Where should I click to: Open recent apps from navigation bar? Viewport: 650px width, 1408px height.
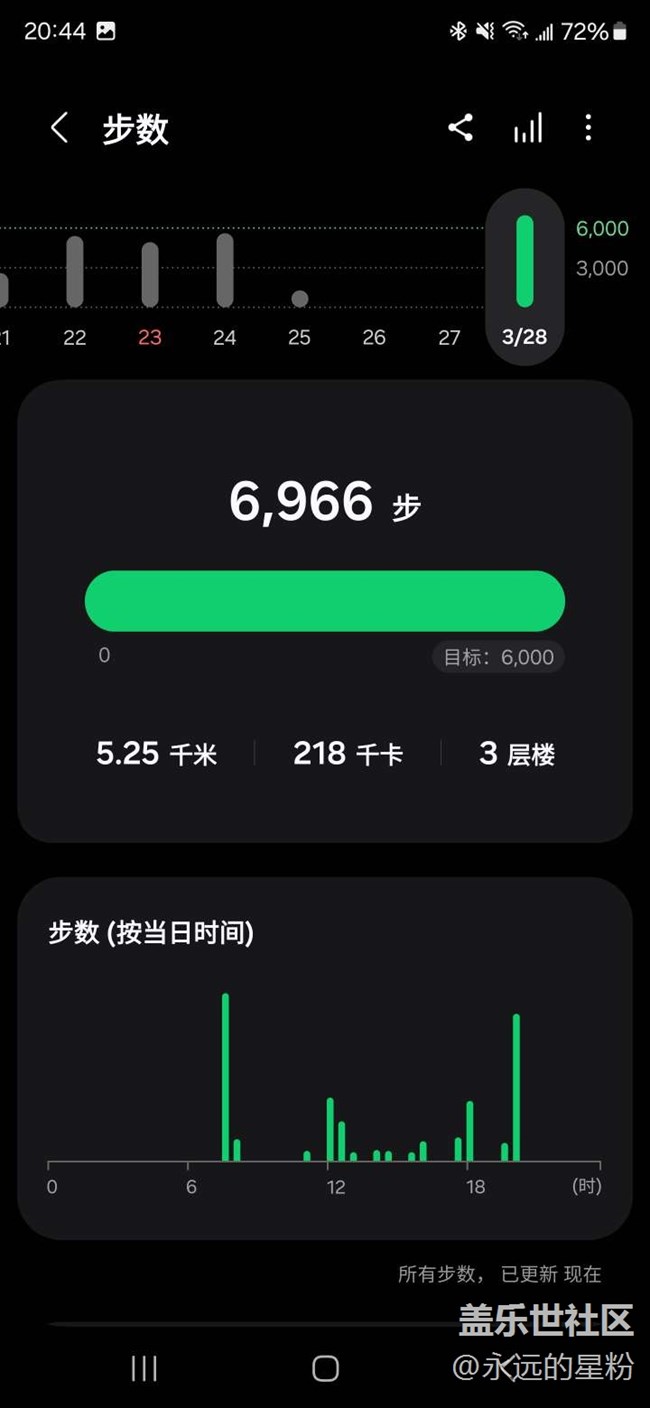pos(144,1368)
